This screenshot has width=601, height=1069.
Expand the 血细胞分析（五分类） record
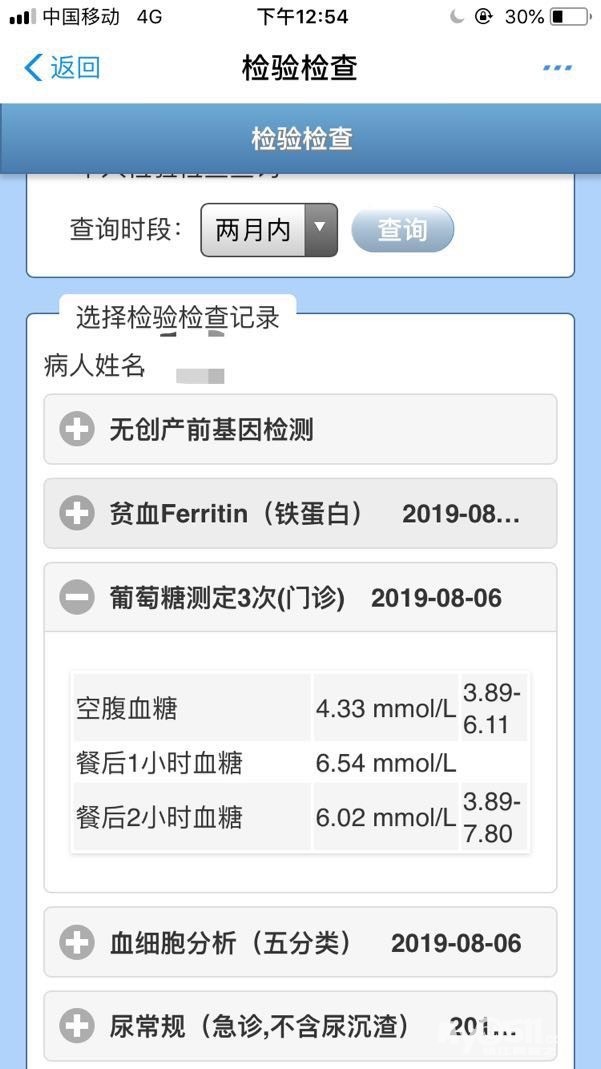click(300, 943)
